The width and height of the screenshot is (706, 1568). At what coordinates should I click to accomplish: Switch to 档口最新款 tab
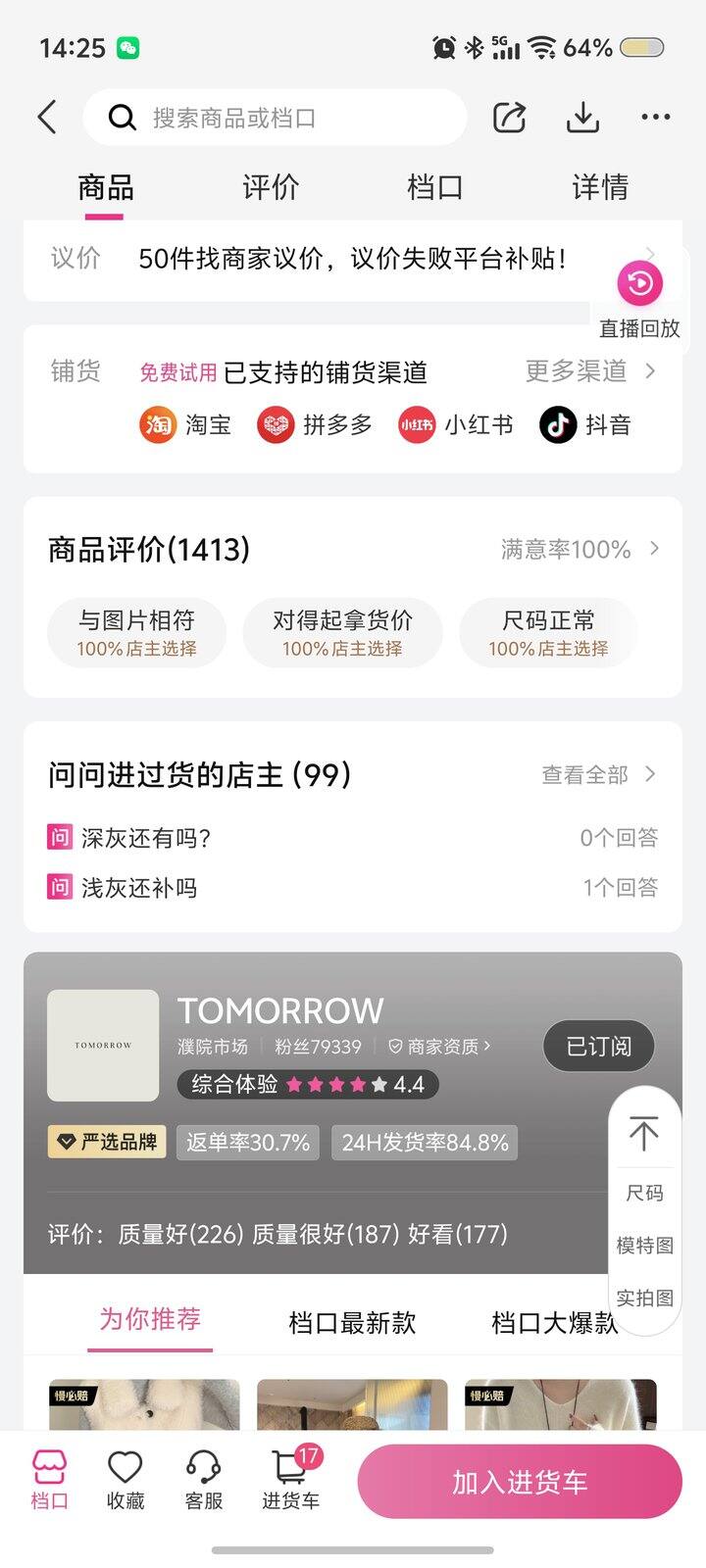point(352,1323)
